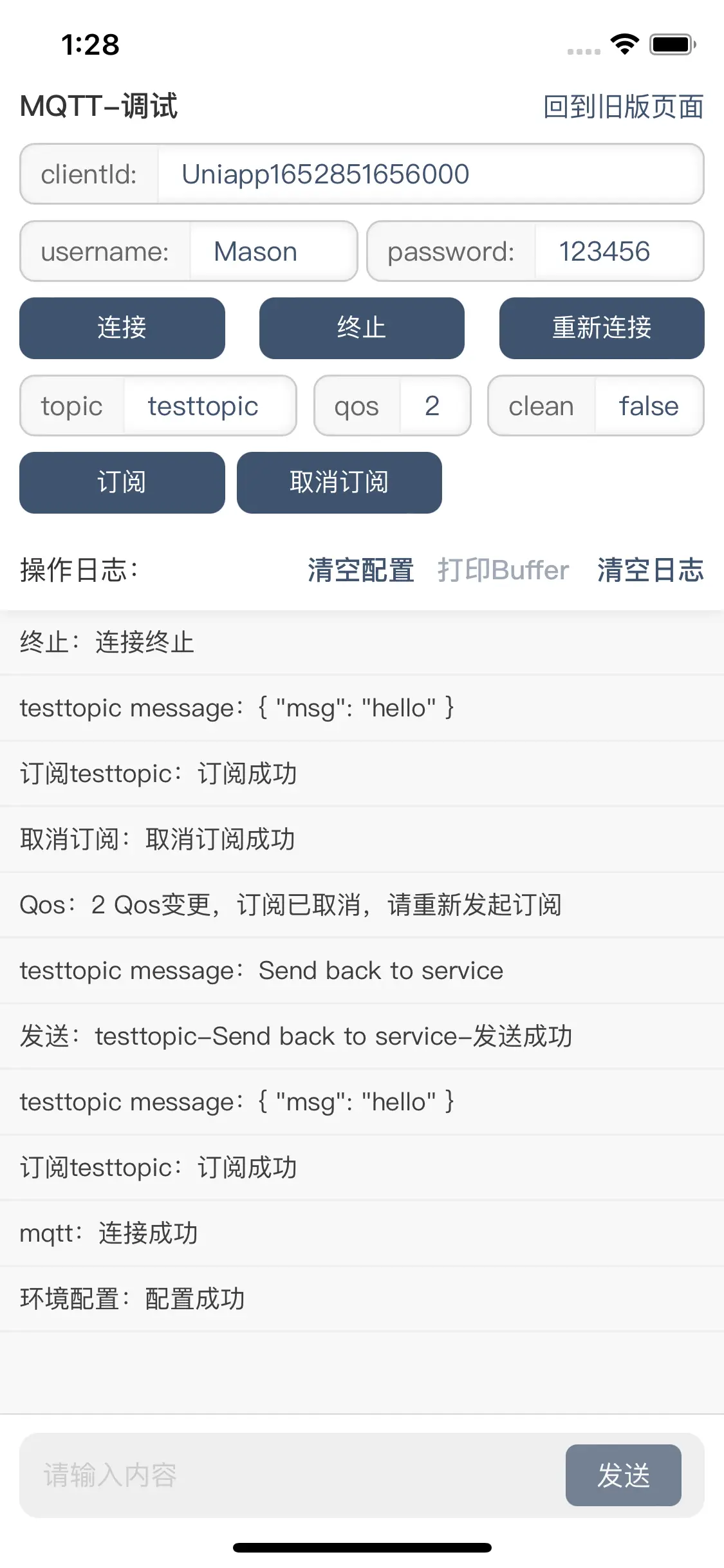Edit the topic field showing testtopic
The image size is (724, 1568).
[210, 406]
